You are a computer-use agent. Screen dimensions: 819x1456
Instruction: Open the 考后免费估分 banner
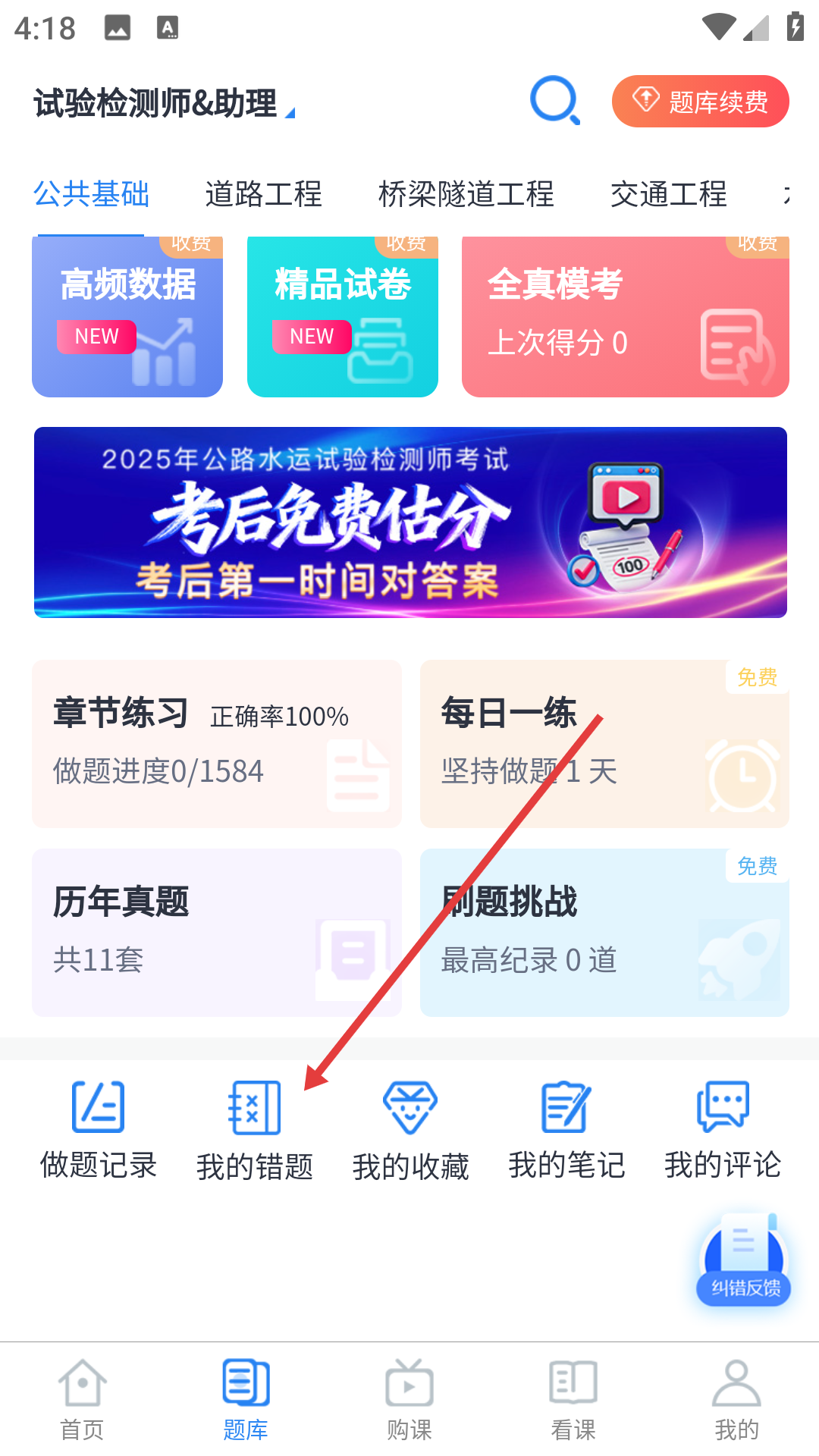[409, 522]
